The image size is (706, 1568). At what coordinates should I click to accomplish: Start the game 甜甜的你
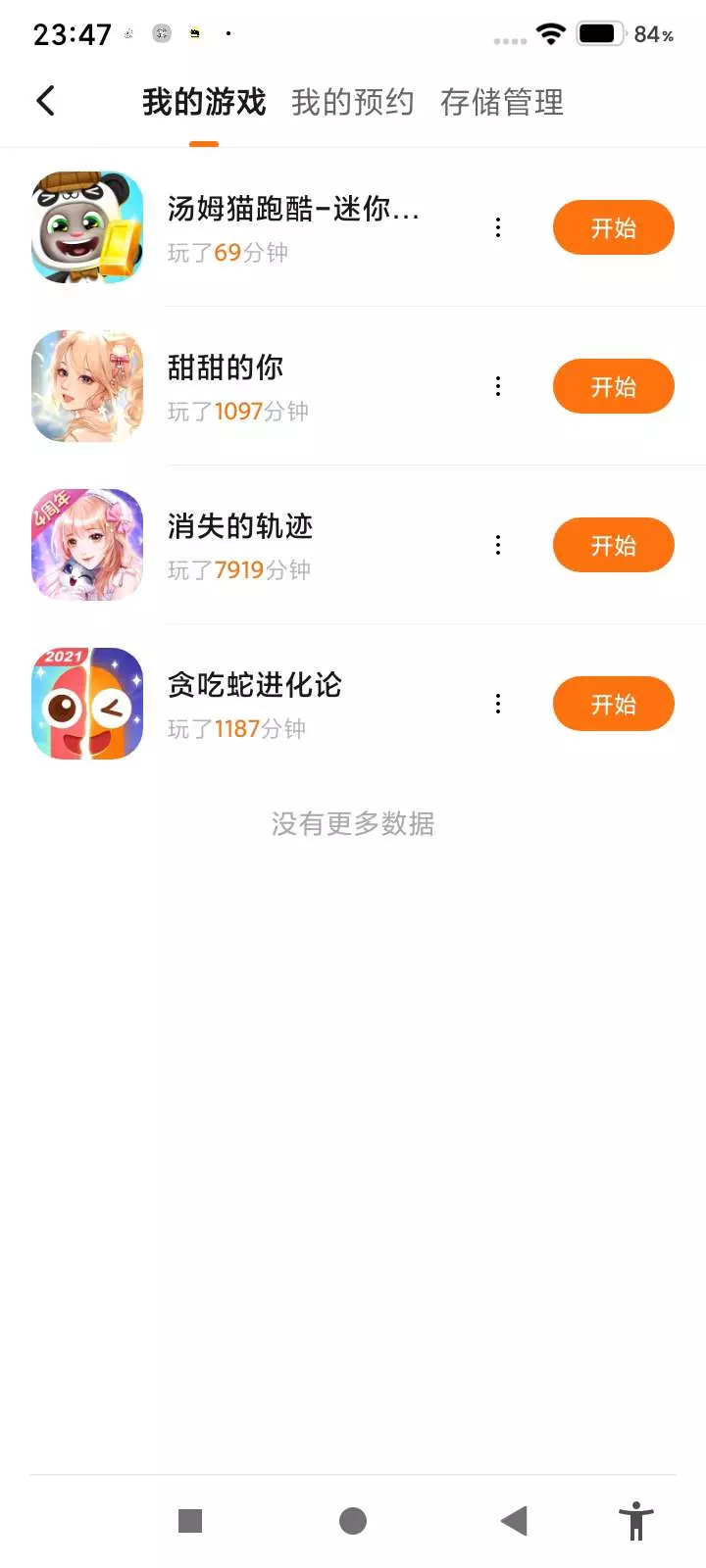pos(613,387)
